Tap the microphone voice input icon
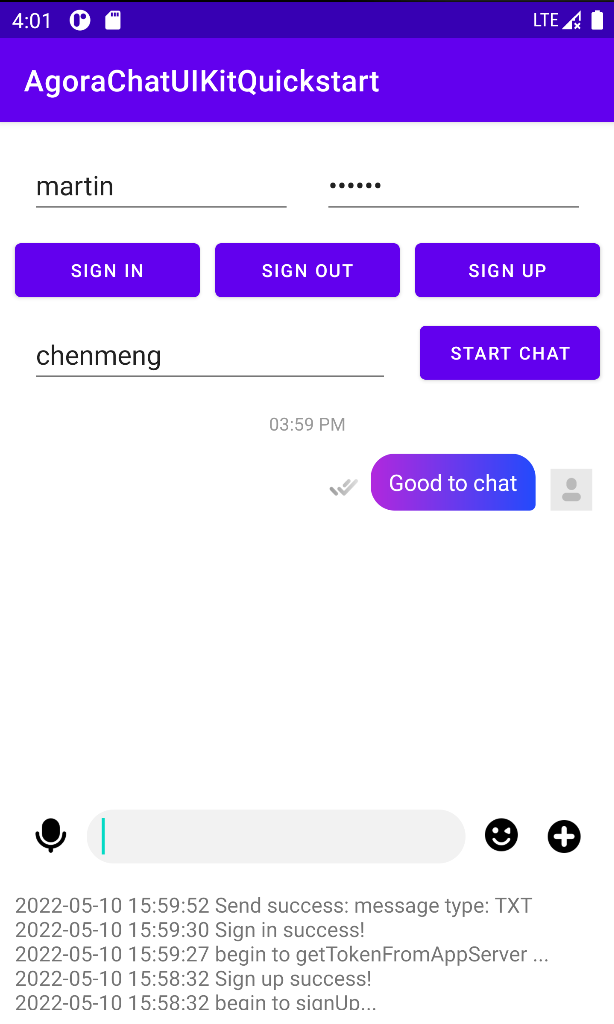Image resolution: width=614 pixels, height=1024 pixels. [51, 836]
